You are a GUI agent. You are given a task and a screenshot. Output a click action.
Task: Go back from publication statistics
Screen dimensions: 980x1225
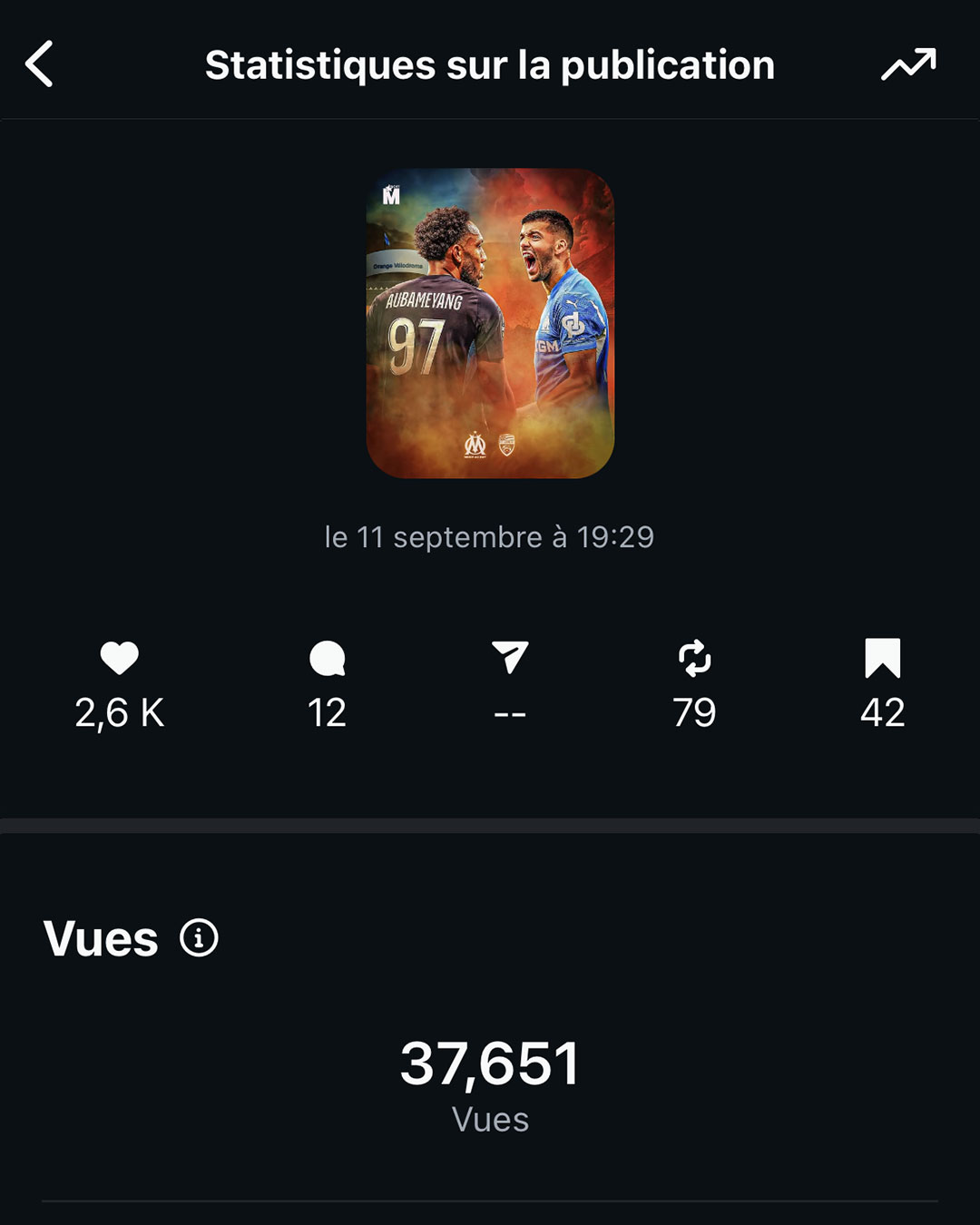(x=40, y=64)
